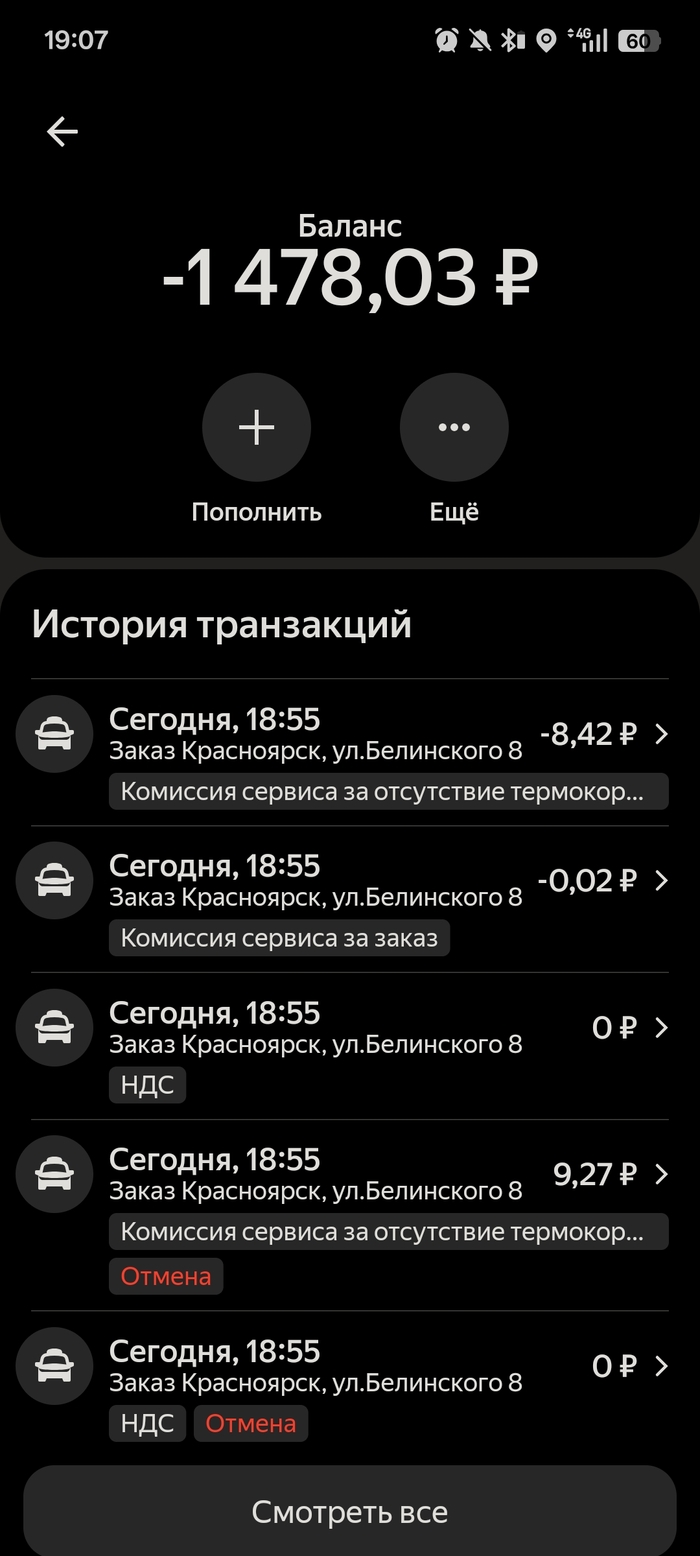Image resolution: width=700 pixels, height=1556 pixels.
Task: Go back using the arrow icon
Action: [62, 131]
